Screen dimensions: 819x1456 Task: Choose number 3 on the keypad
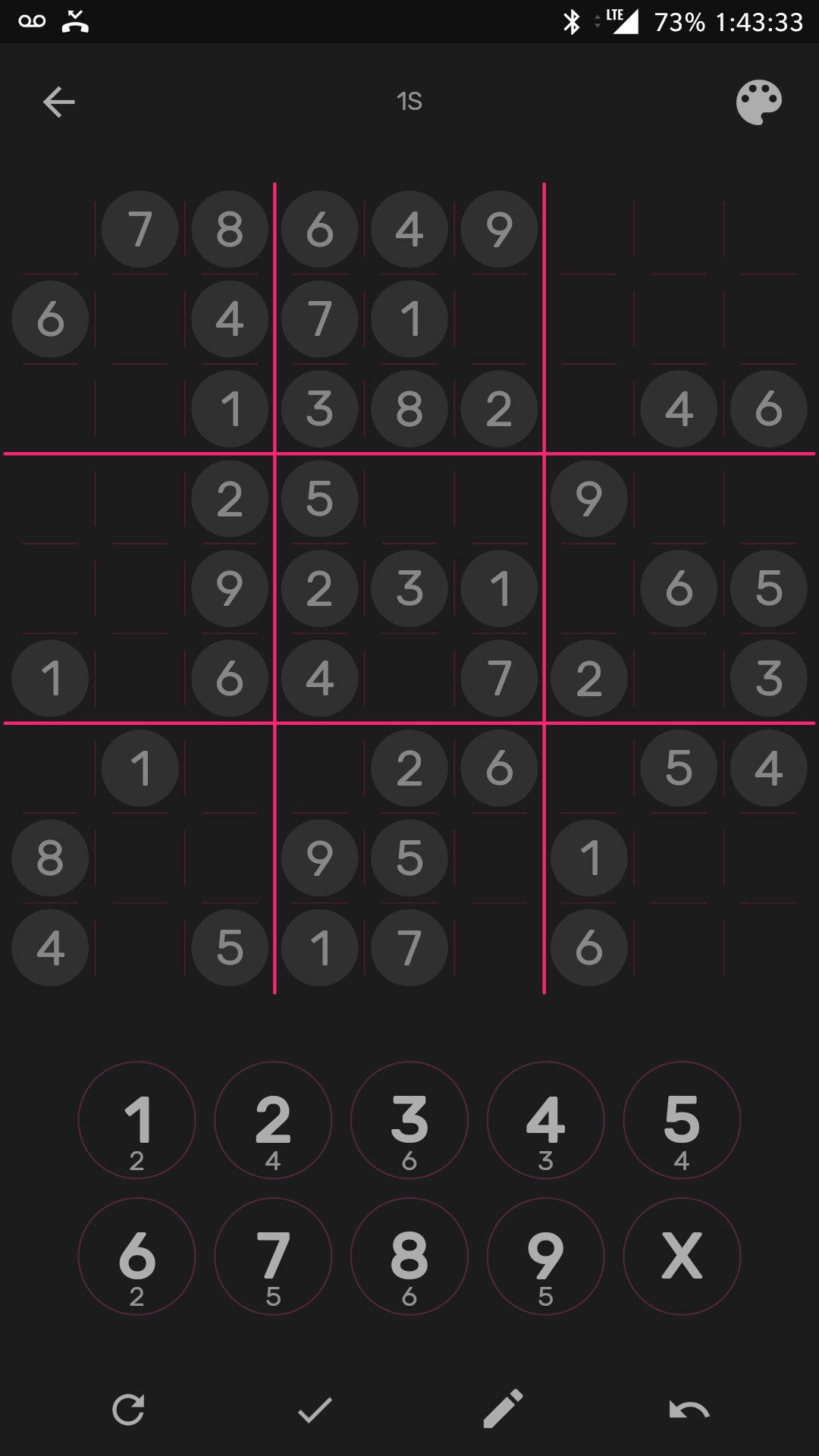[x=409, y=1120]
